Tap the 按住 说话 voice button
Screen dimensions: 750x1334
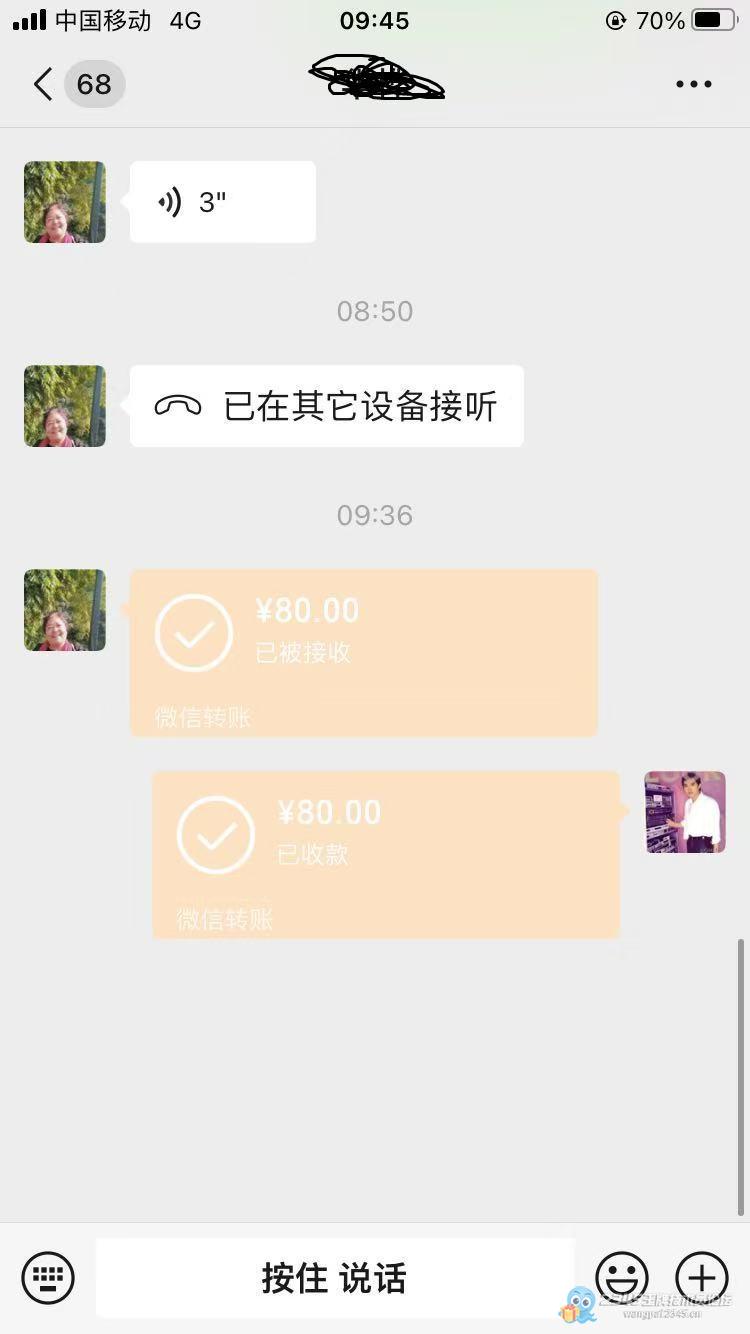334,1278
